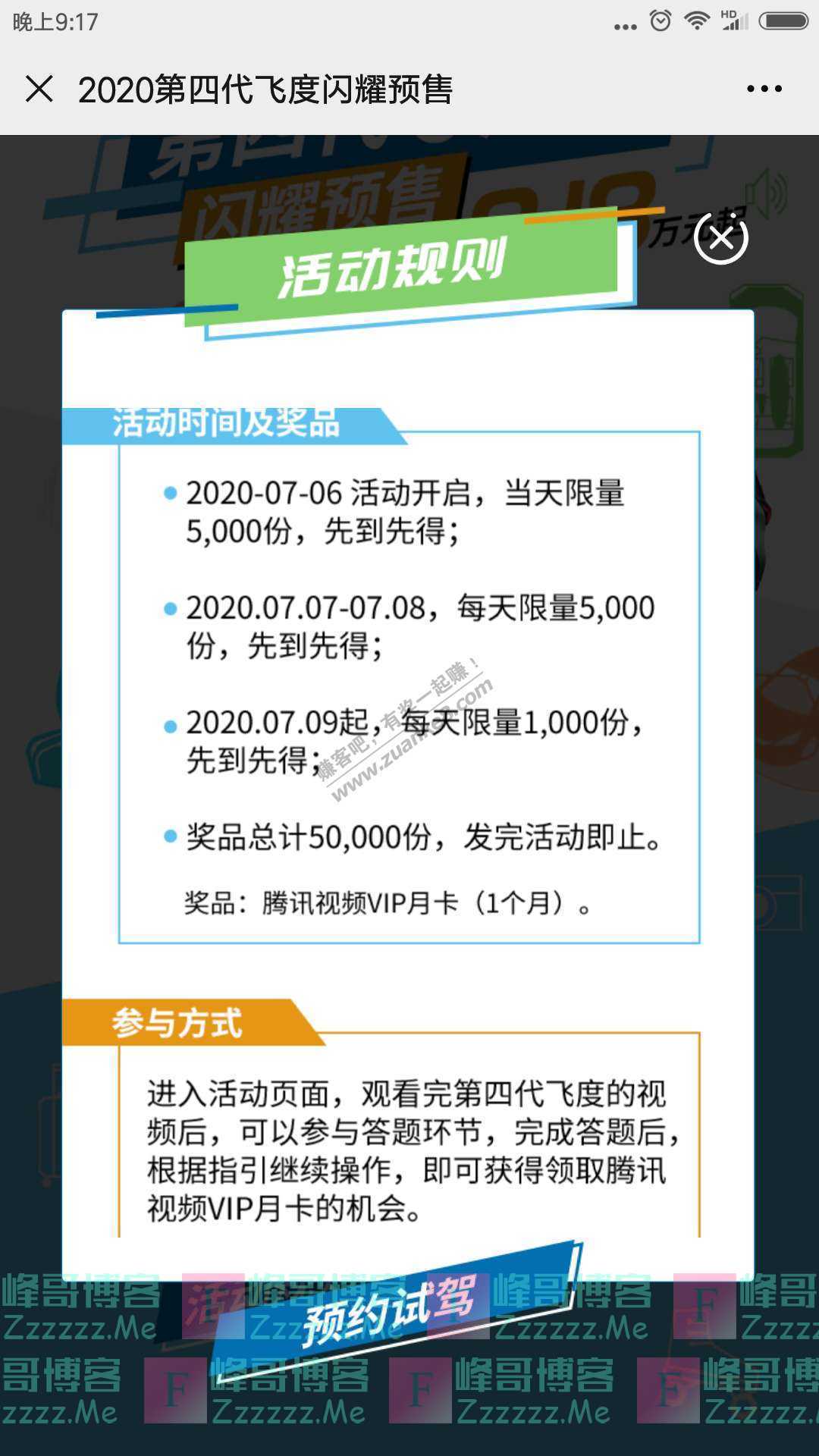Tap the cellular signal strength icon
Image resolution: width=819 pixels, height=1456 pixels.
736,27
